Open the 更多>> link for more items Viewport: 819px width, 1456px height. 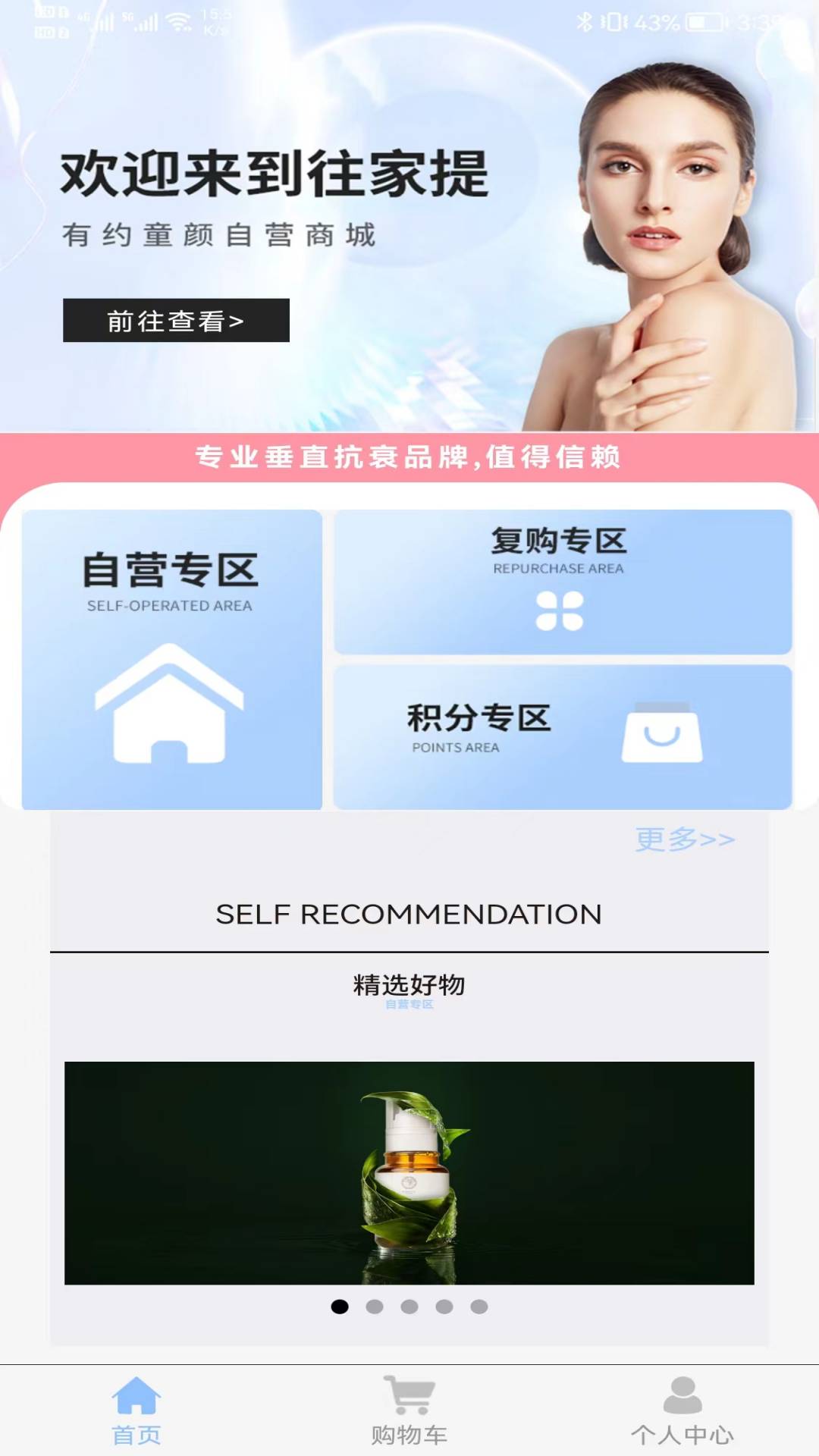(686, 839)
